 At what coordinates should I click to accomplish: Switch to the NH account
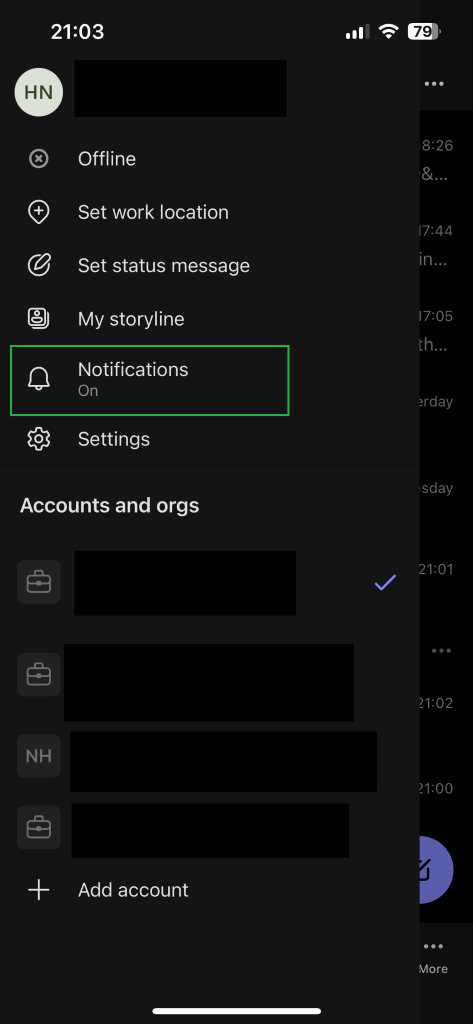click(x=209, y=756)
